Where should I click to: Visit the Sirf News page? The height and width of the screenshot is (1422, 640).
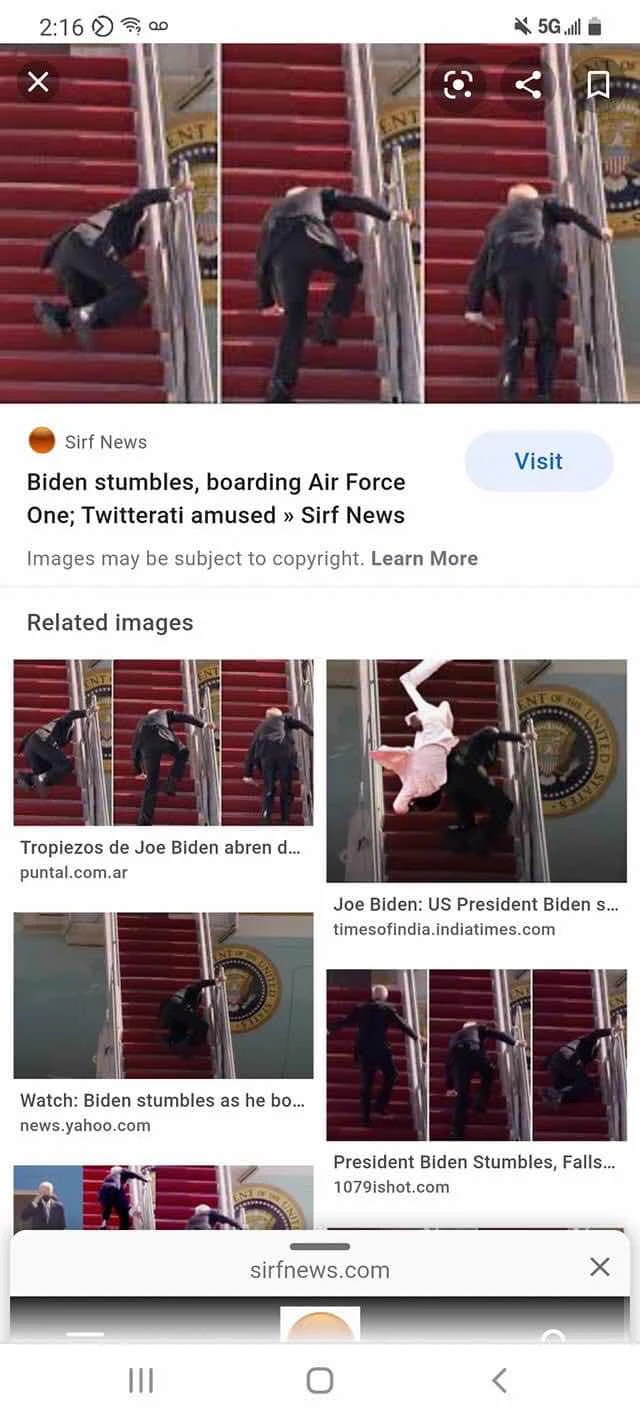pos(538,461)
